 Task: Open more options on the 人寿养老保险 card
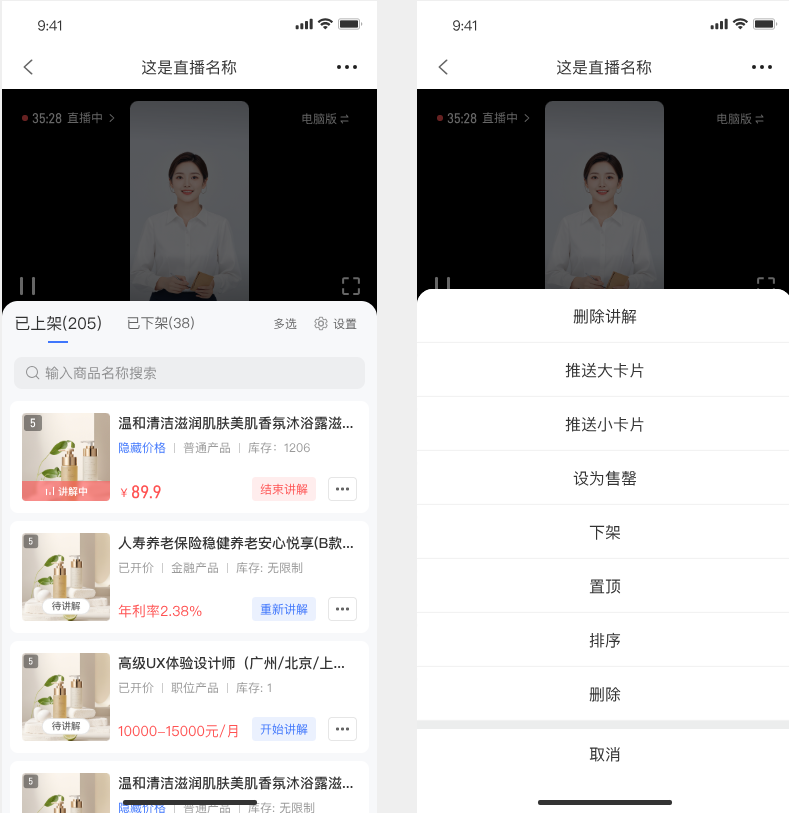click(x=342, y=609)
